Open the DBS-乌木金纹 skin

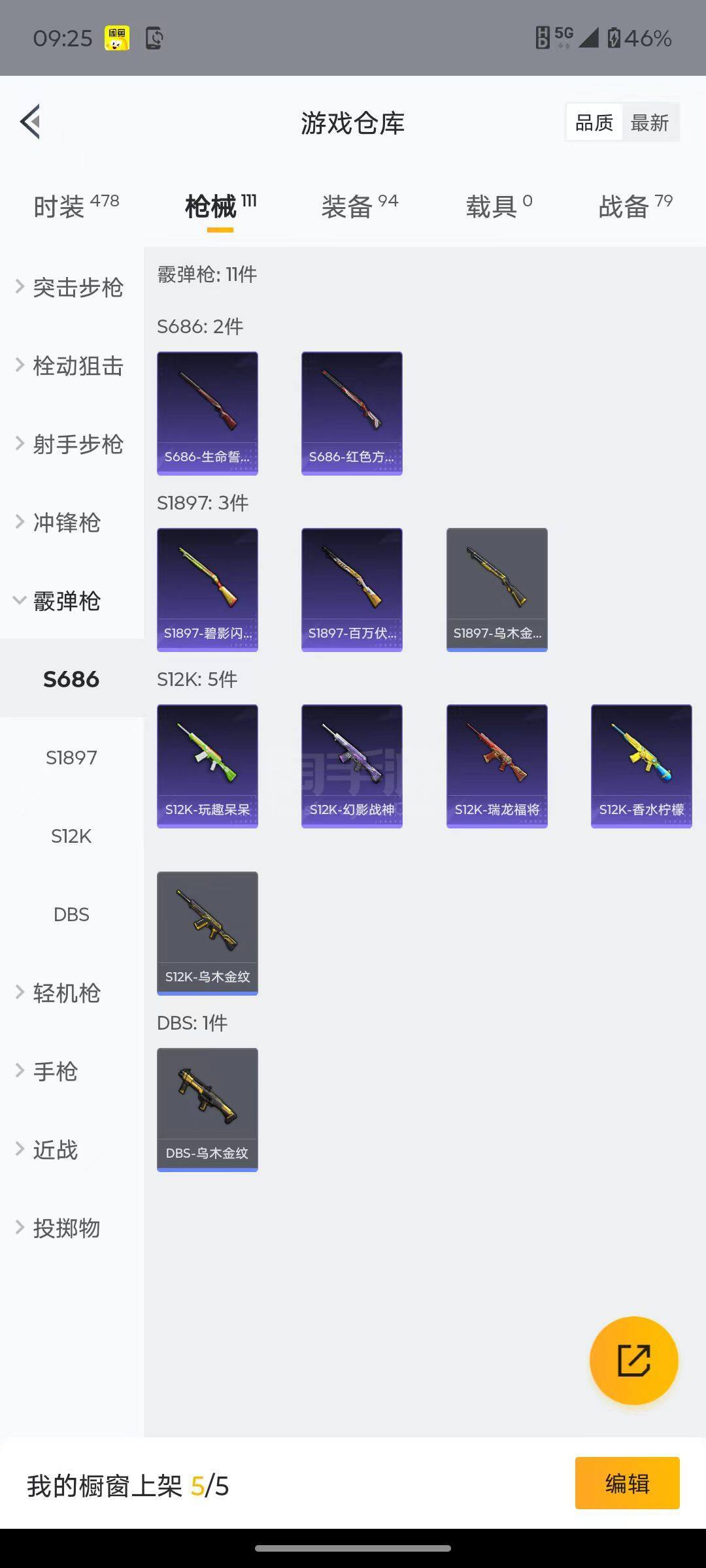[x=207, y=1109]
